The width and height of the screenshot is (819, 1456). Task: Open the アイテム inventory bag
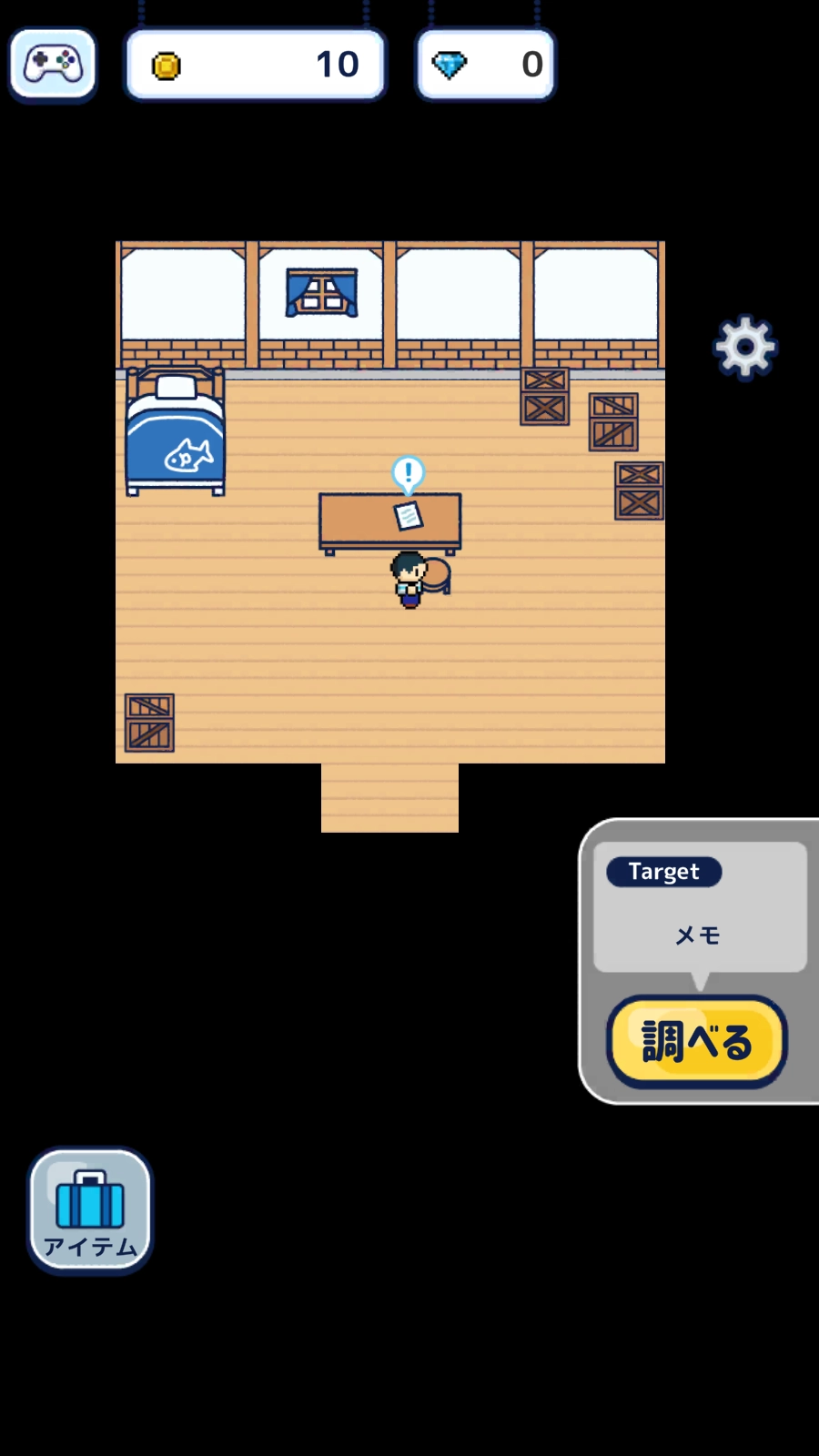(x=90, y=1209)
